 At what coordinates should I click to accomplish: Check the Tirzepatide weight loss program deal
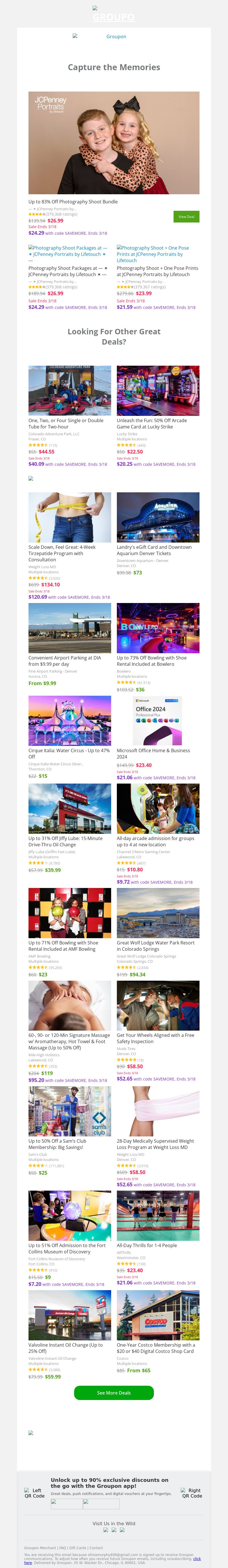click(x=69, y=517)
